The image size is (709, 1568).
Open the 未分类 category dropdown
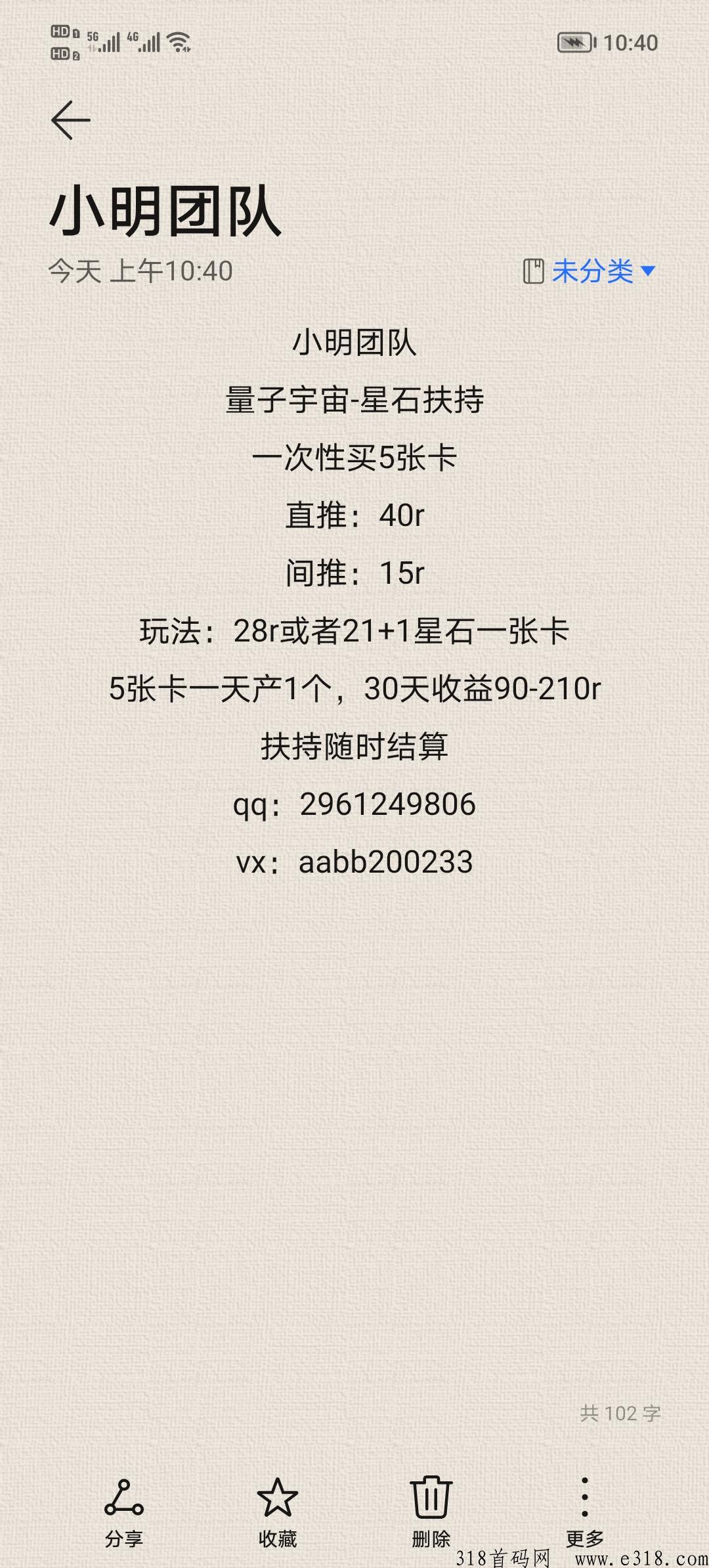(589, 271)
